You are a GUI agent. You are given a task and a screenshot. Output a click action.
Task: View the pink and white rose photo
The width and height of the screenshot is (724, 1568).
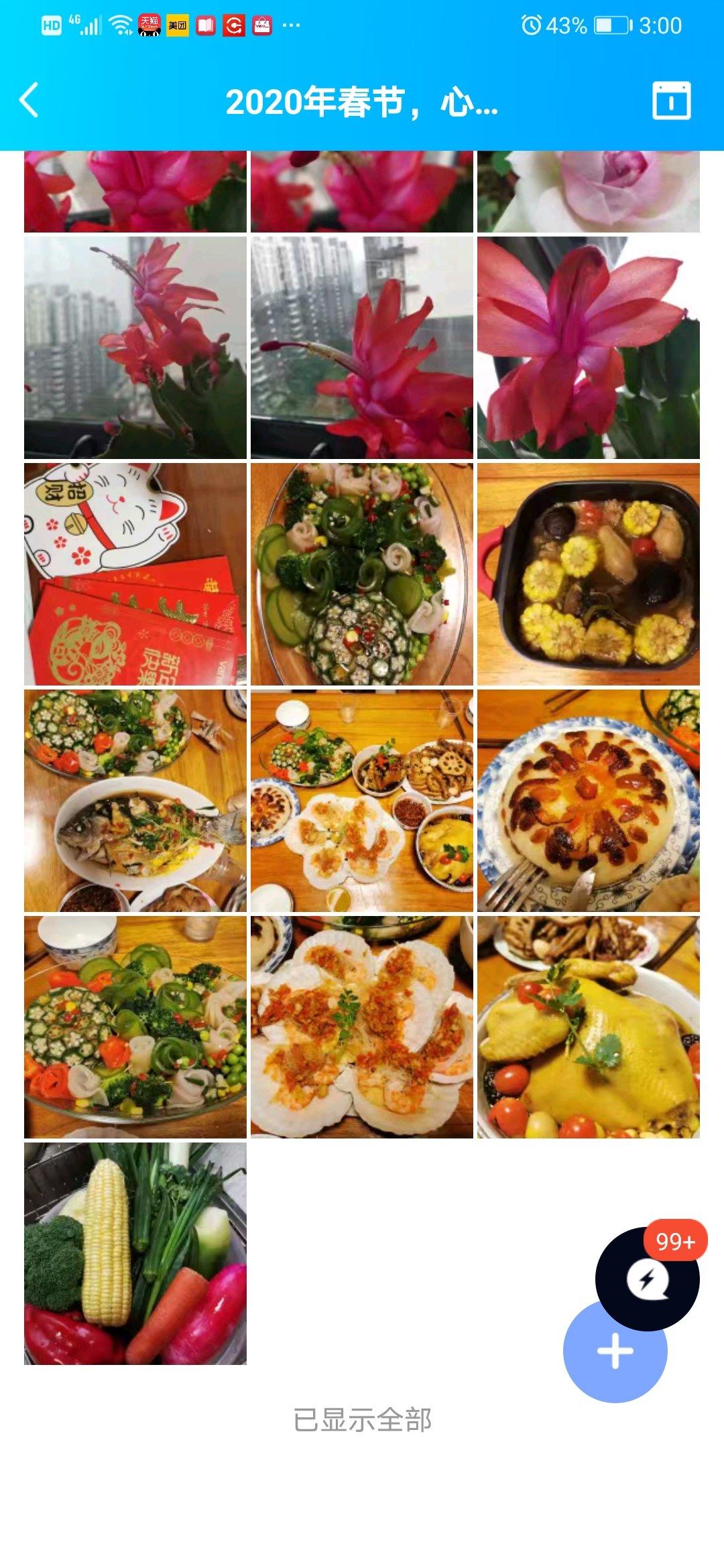589,191
